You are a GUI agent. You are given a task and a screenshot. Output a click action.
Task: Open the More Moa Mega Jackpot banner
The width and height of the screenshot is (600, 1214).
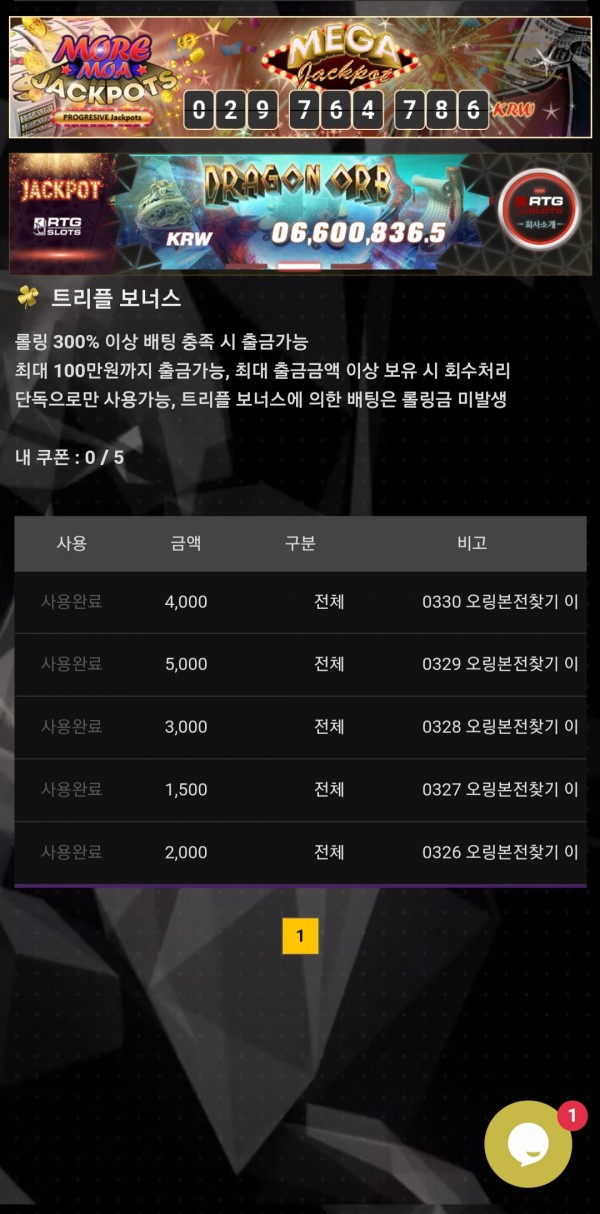pyautogui.click(x=300, y=77)
